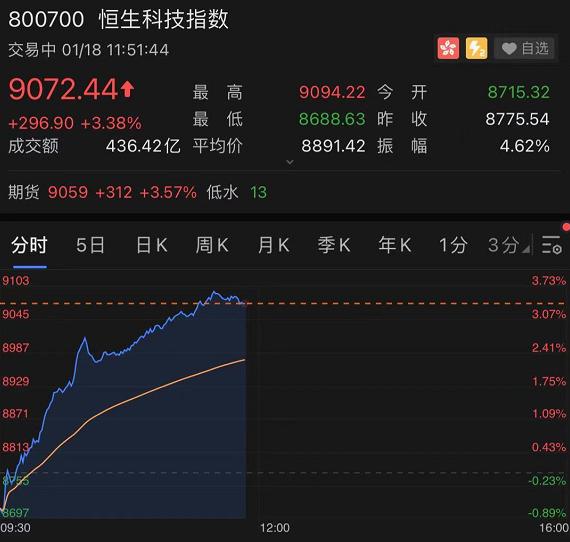This screenshot has width=570, height=542.
Task: Show the 周K weekly chart
Action: (x=212, y=245)
